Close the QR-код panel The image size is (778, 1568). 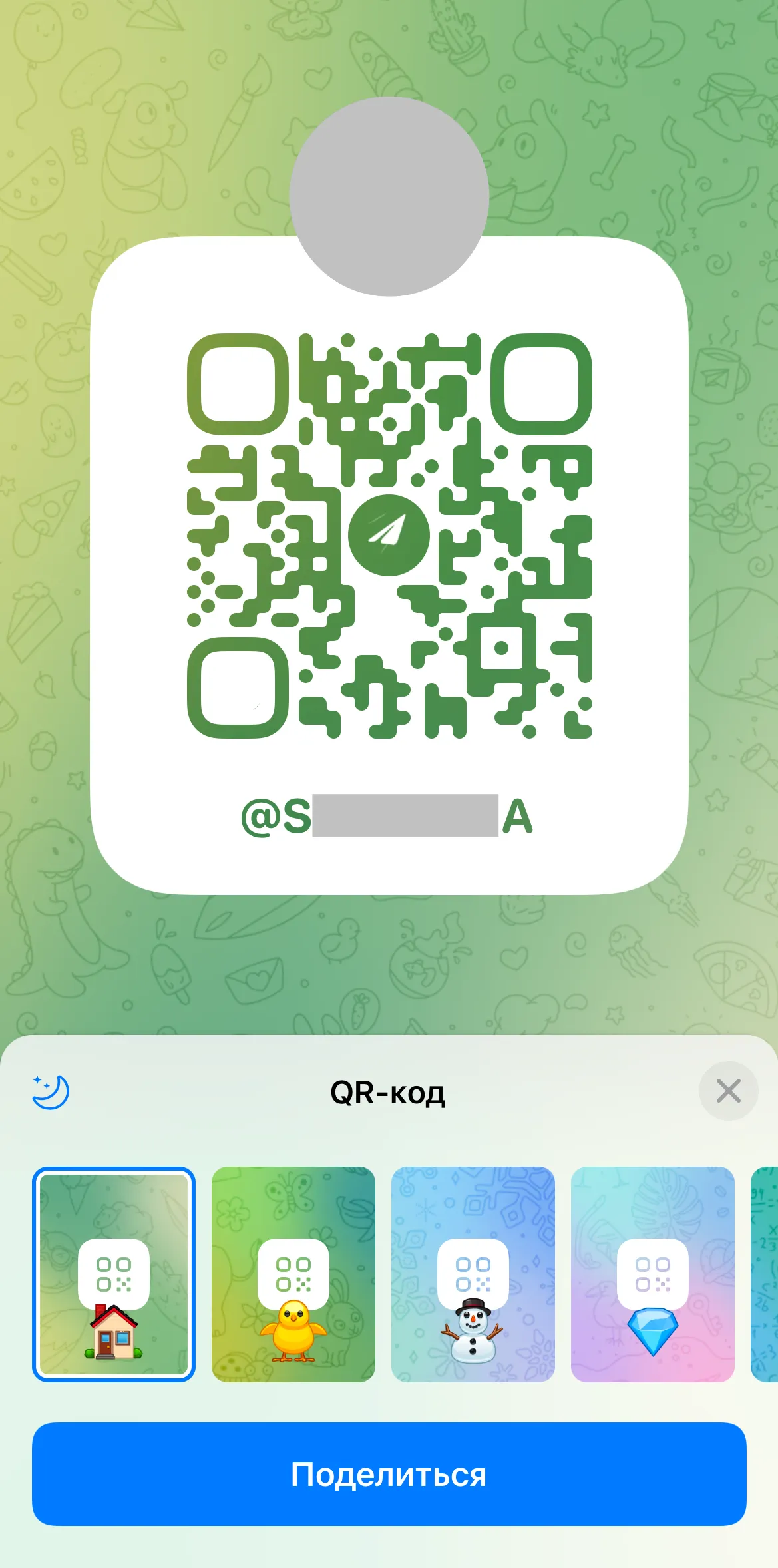(x=728, y=1091)
